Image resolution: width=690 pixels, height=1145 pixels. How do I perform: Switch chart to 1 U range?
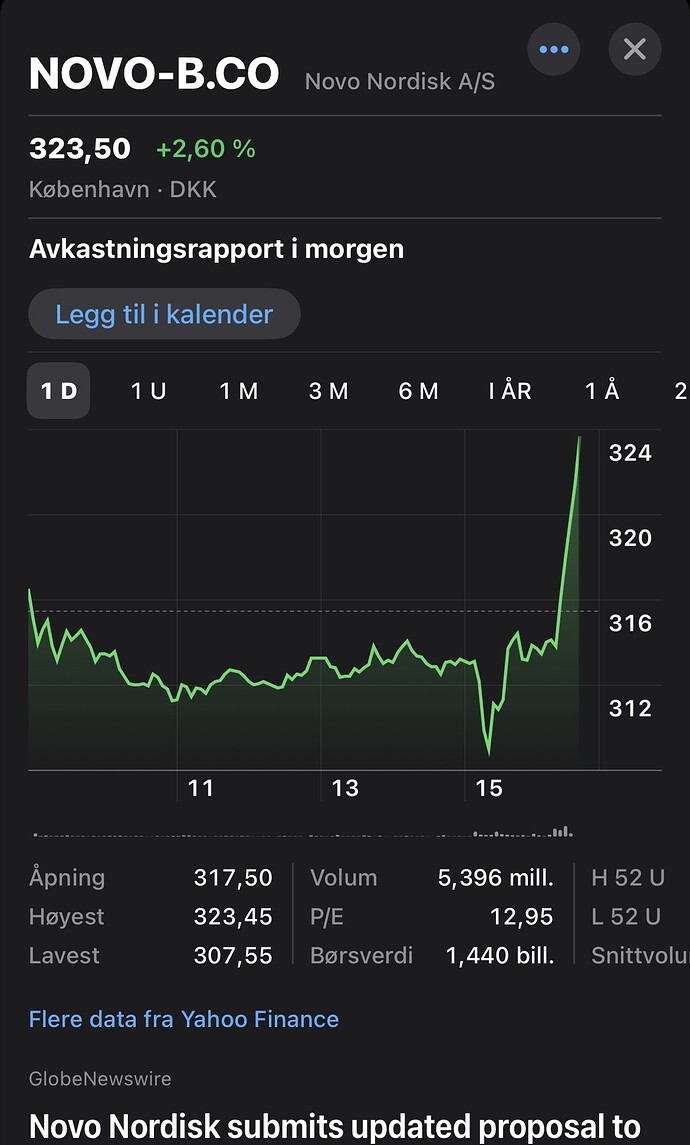click(x=148, y=391)
